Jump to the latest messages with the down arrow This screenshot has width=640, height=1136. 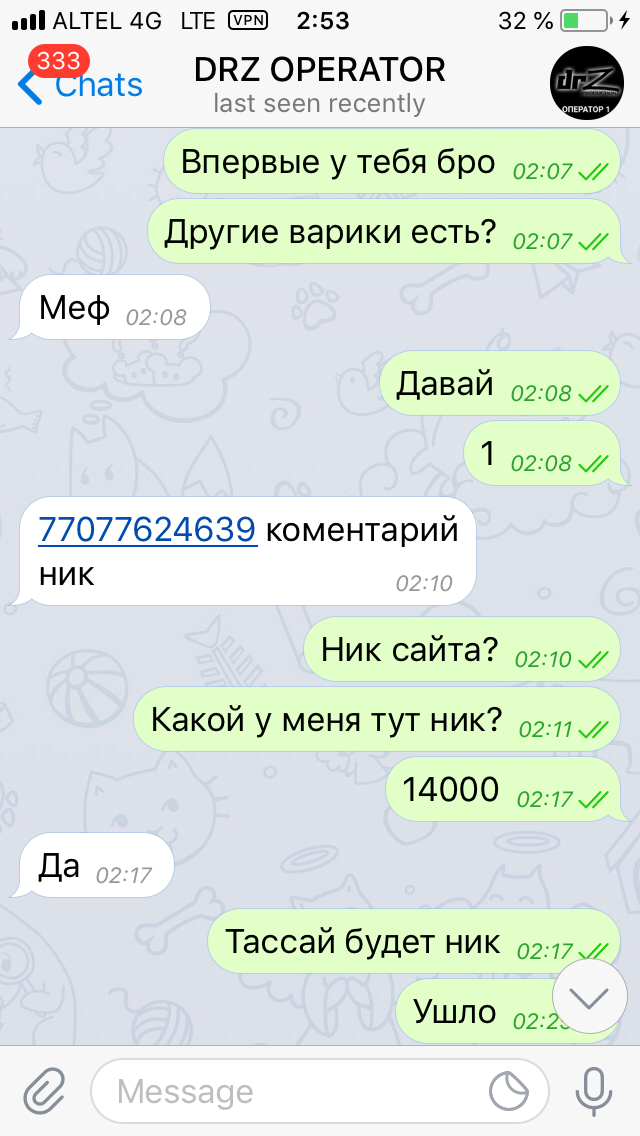pos(589,998)
